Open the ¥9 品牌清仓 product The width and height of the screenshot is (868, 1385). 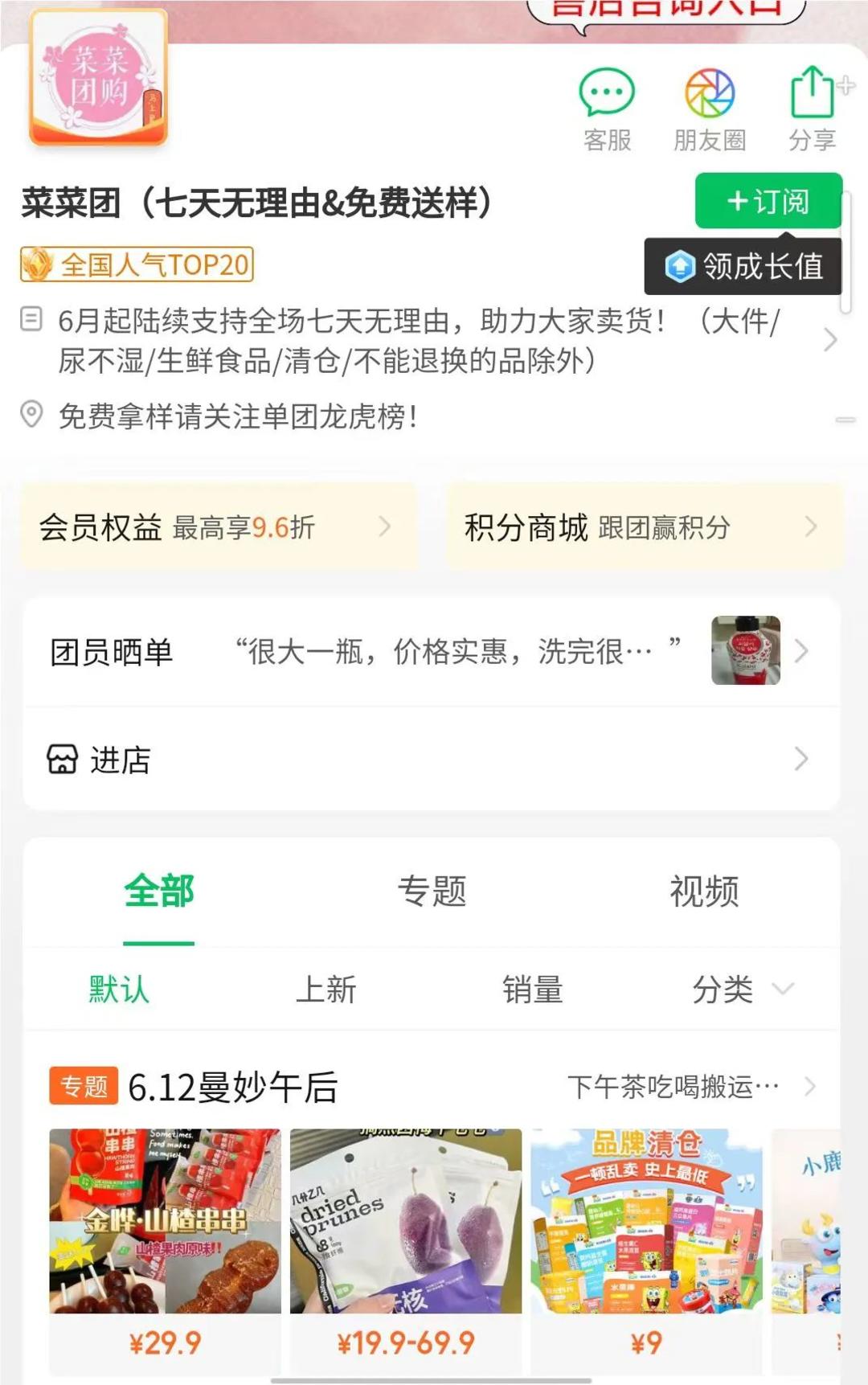click(646, 1246)
